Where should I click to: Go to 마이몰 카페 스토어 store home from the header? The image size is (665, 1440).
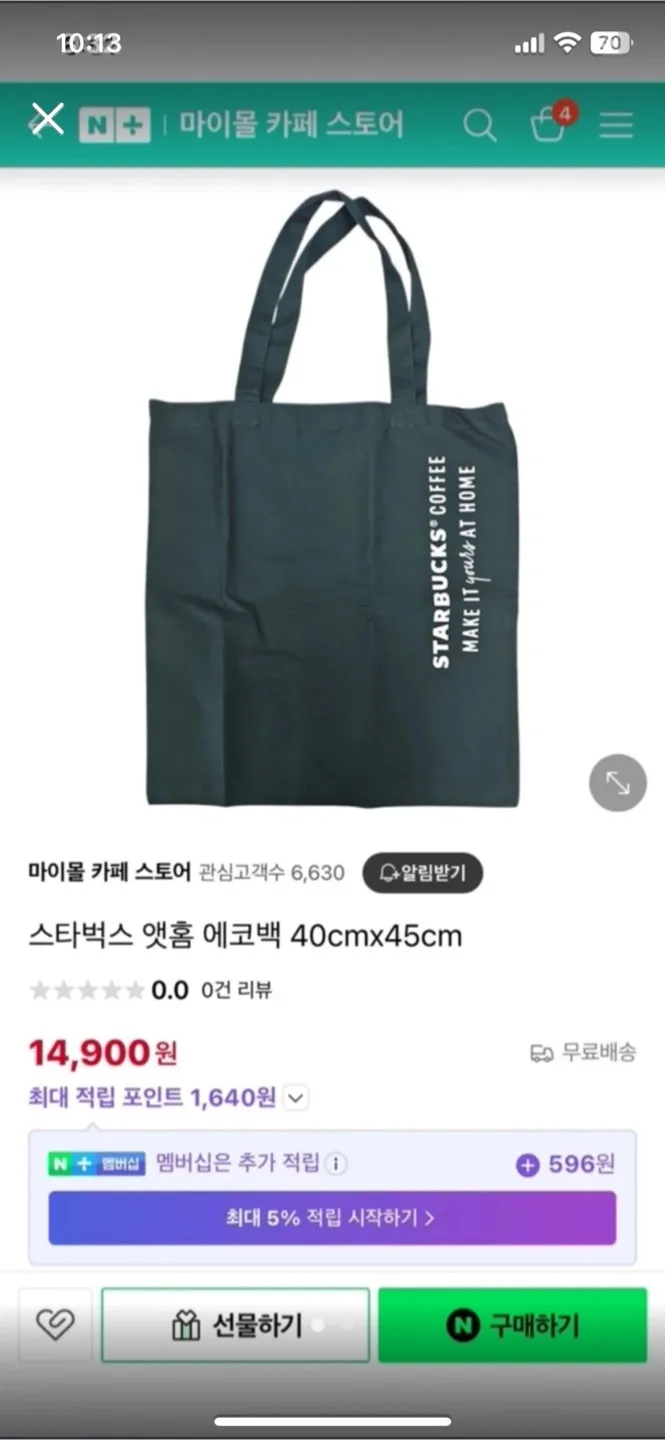pos(291,125)
